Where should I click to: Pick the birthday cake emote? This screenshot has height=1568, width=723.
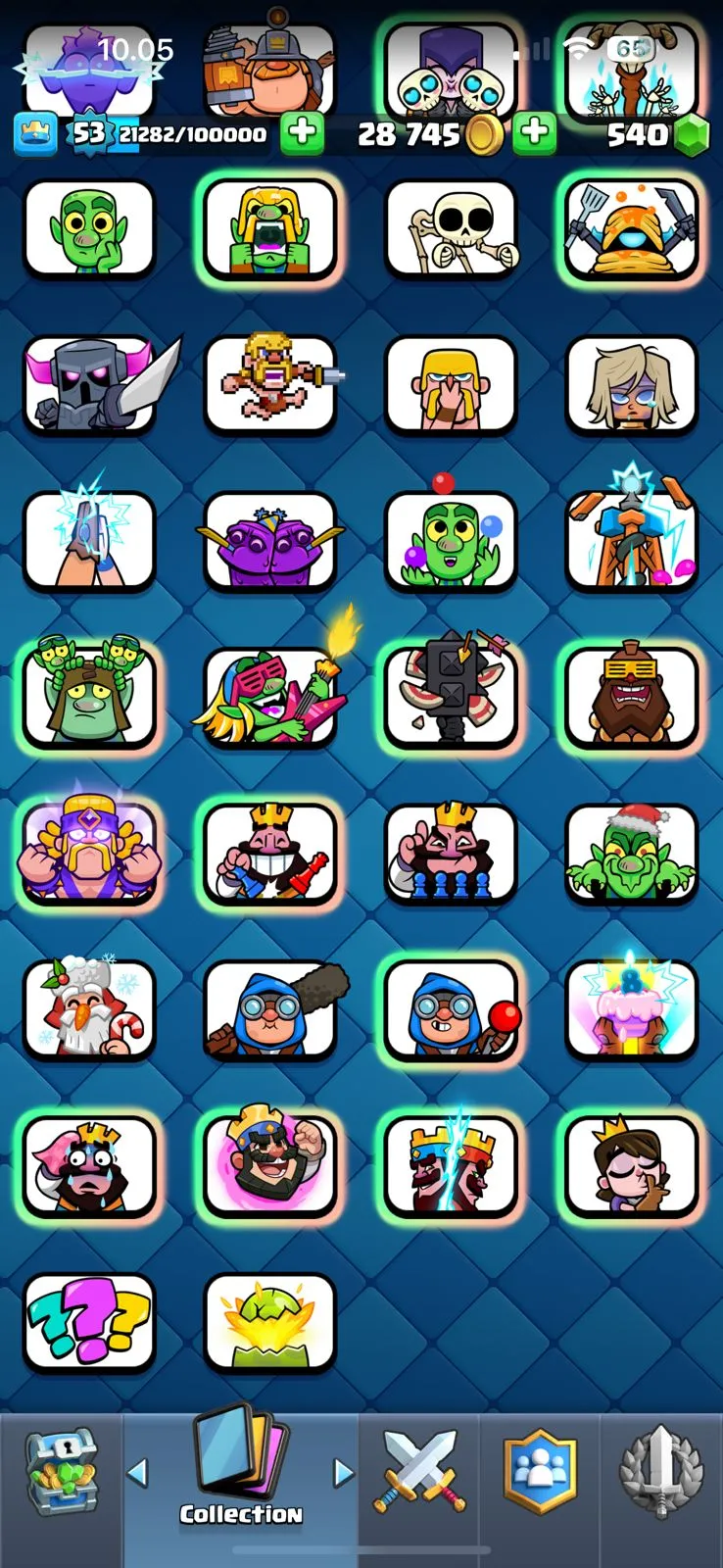click(x=631, y=1009)
